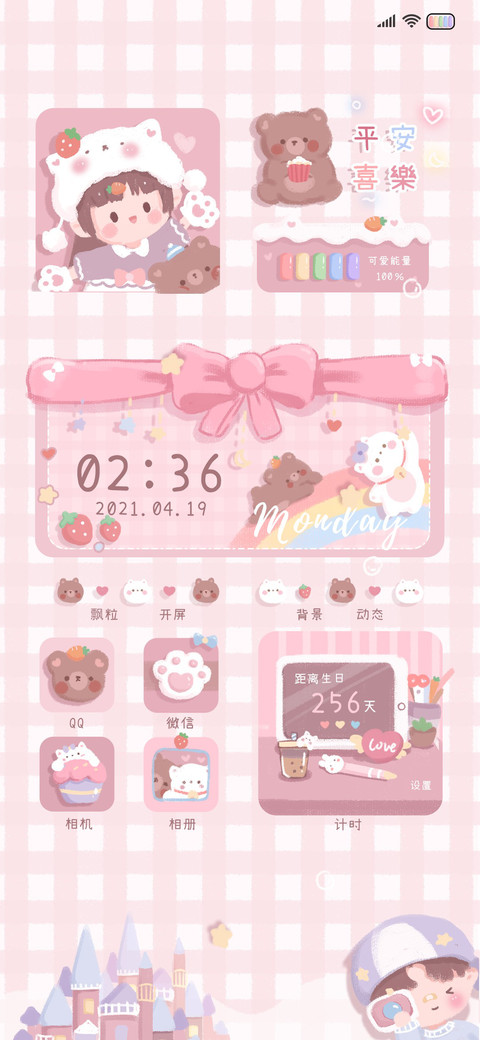Toggle the 动态 animation option
This screenshot has height=1040, width=480.
[x=370, y=614]
